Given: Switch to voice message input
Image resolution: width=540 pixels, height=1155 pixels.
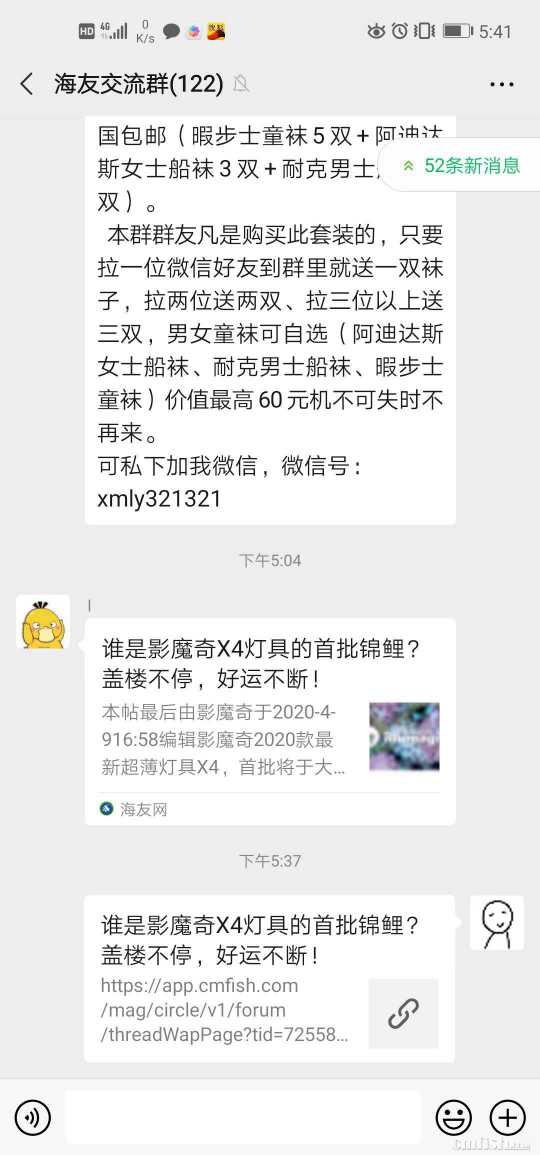Looking at the screenshot, I should [x=32, y=1117].
